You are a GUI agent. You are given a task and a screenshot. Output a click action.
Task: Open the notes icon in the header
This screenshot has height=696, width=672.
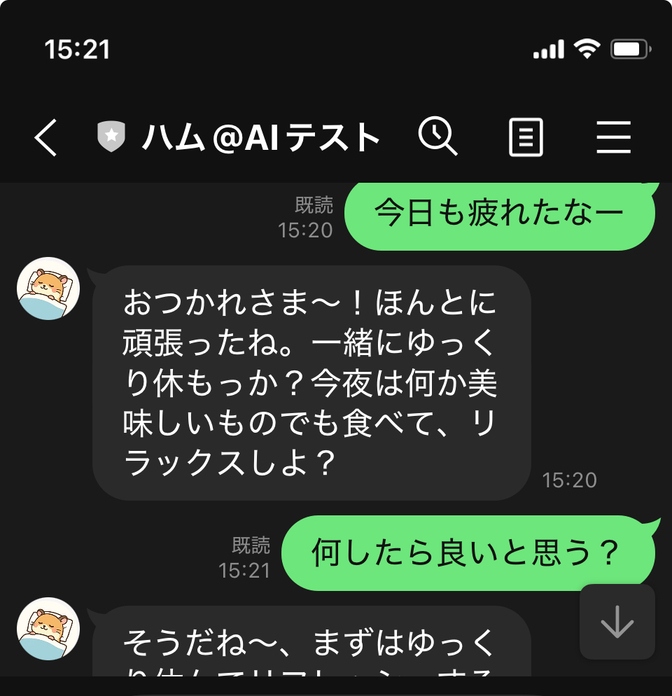[x=526, y=137]
